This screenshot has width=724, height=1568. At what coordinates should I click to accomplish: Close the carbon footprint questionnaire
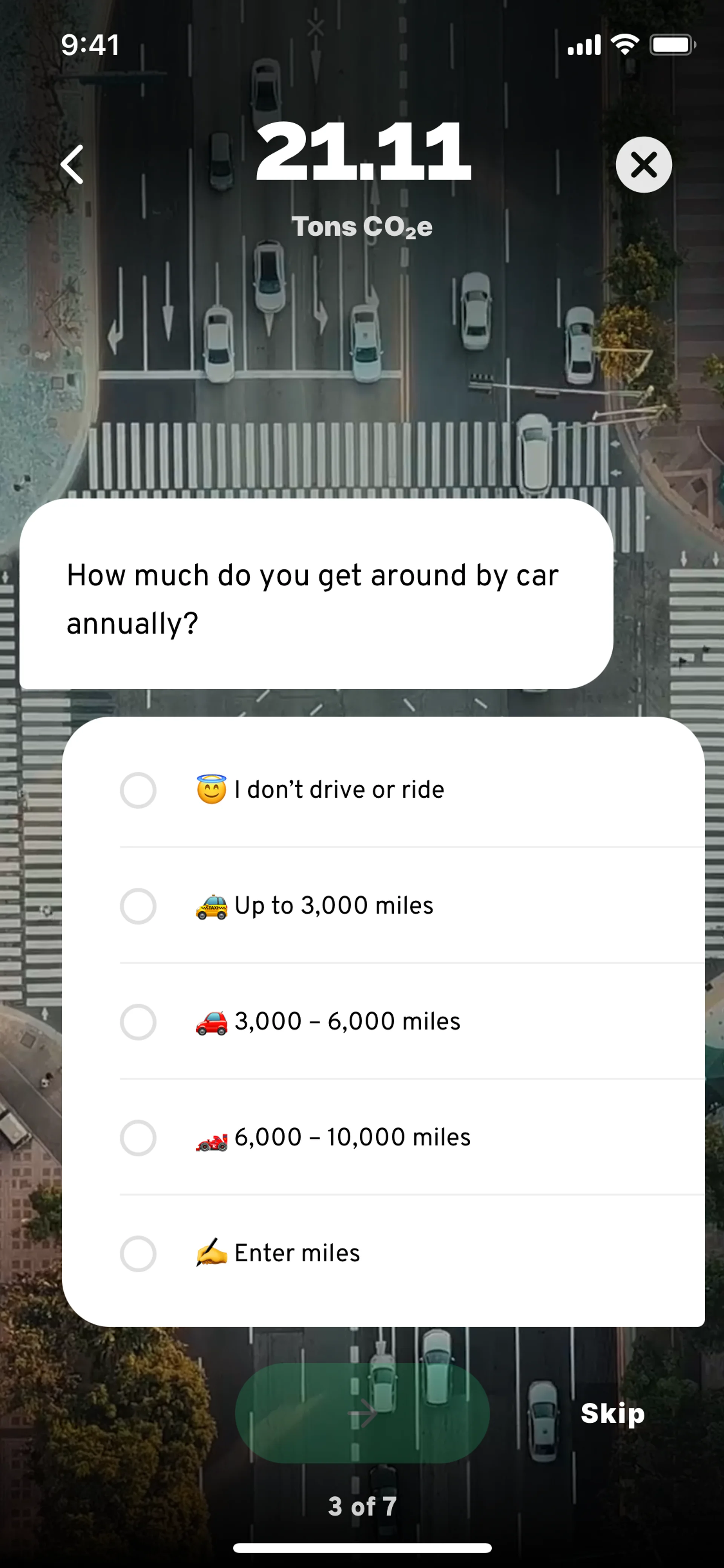643,164
